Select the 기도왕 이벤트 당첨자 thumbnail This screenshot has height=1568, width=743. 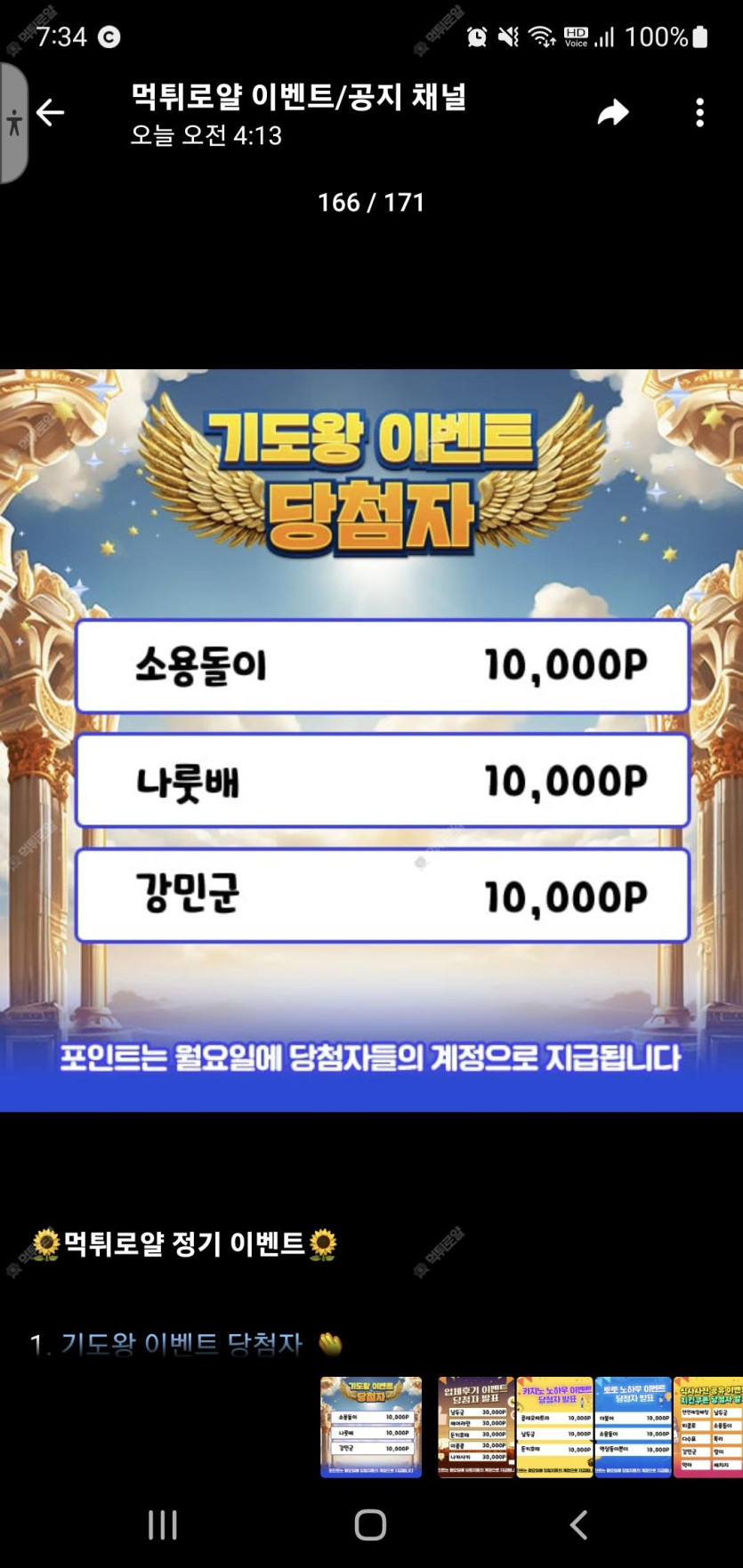pos(371,1427)
